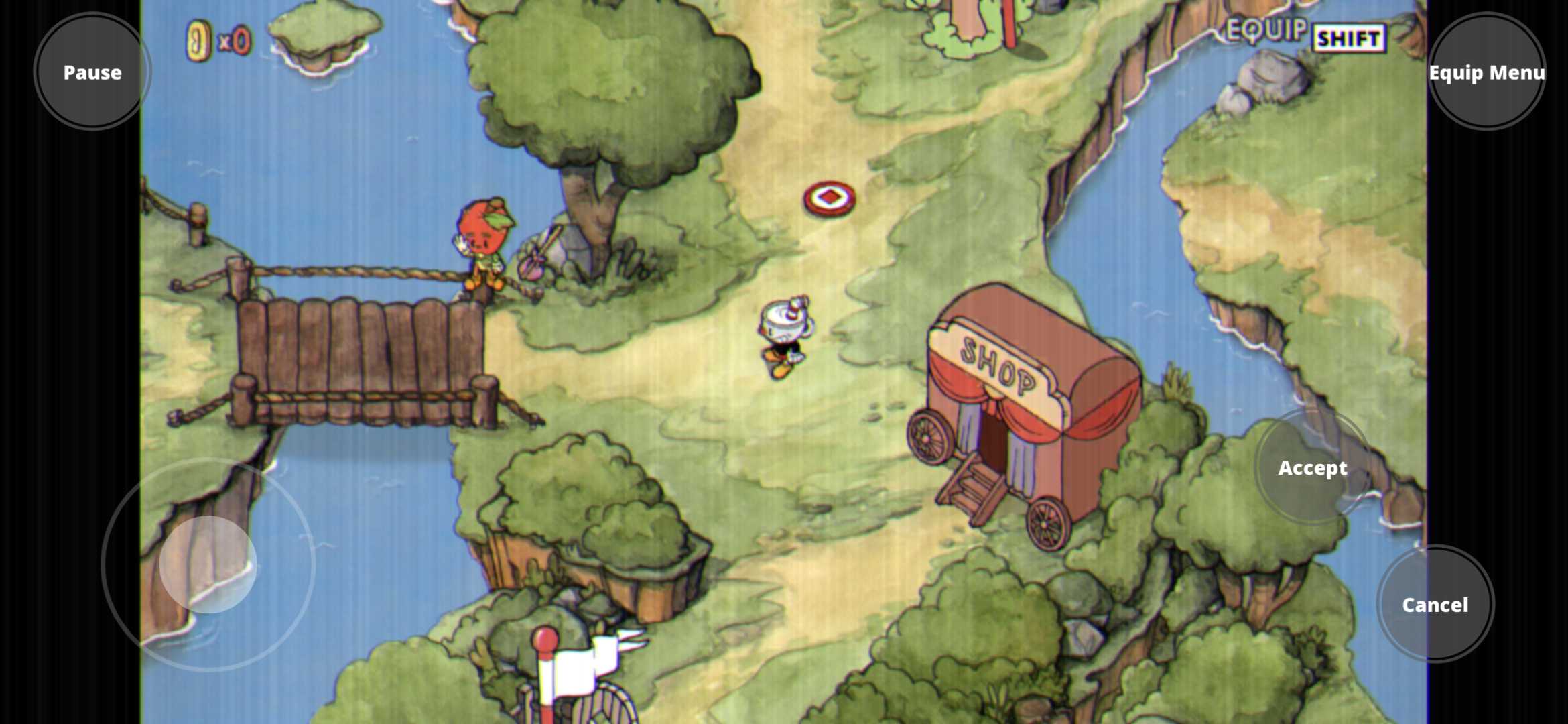Tap the Pause button
Image resolution: width=1568 pixels, height=724 pixels.
(92, 72)
